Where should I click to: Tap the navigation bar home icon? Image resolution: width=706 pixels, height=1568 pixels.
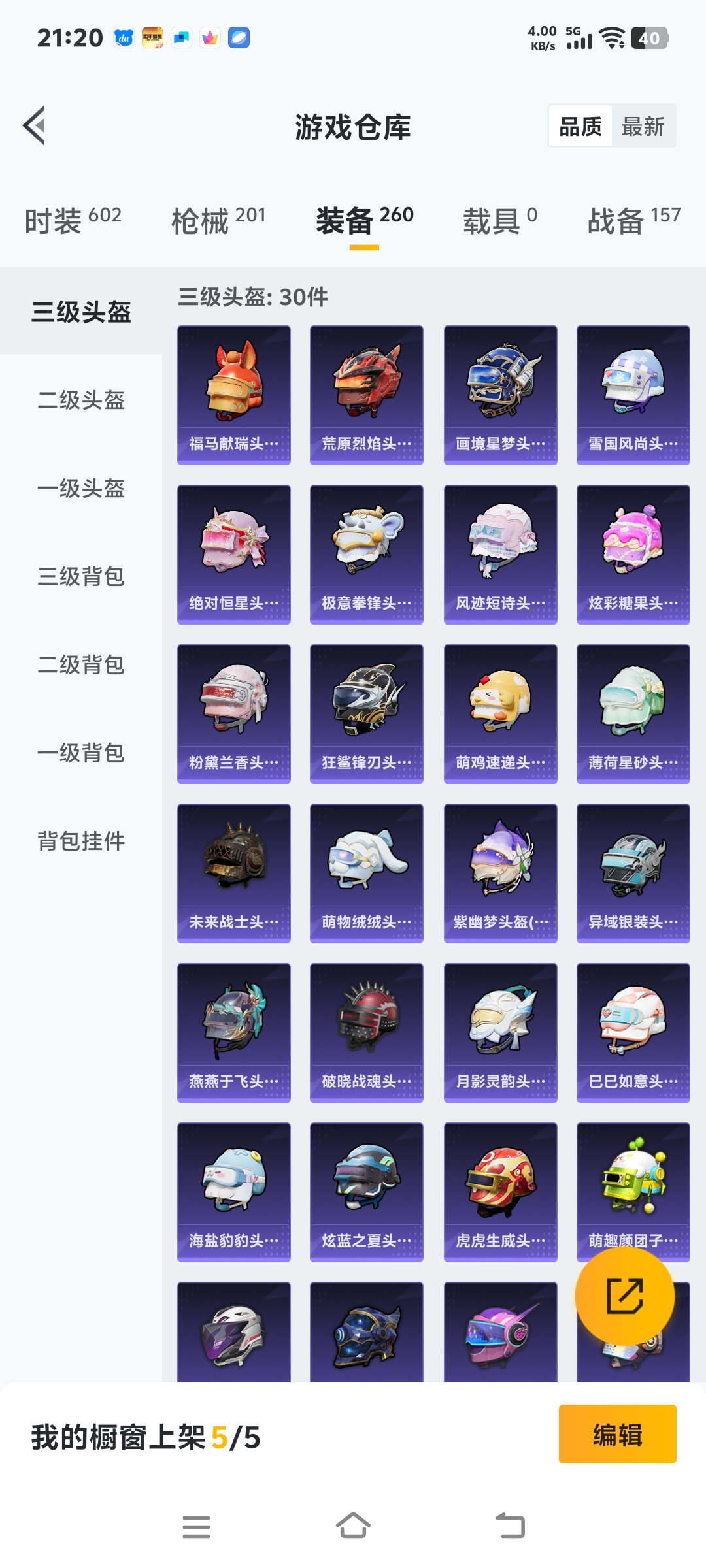(353, 1526)
